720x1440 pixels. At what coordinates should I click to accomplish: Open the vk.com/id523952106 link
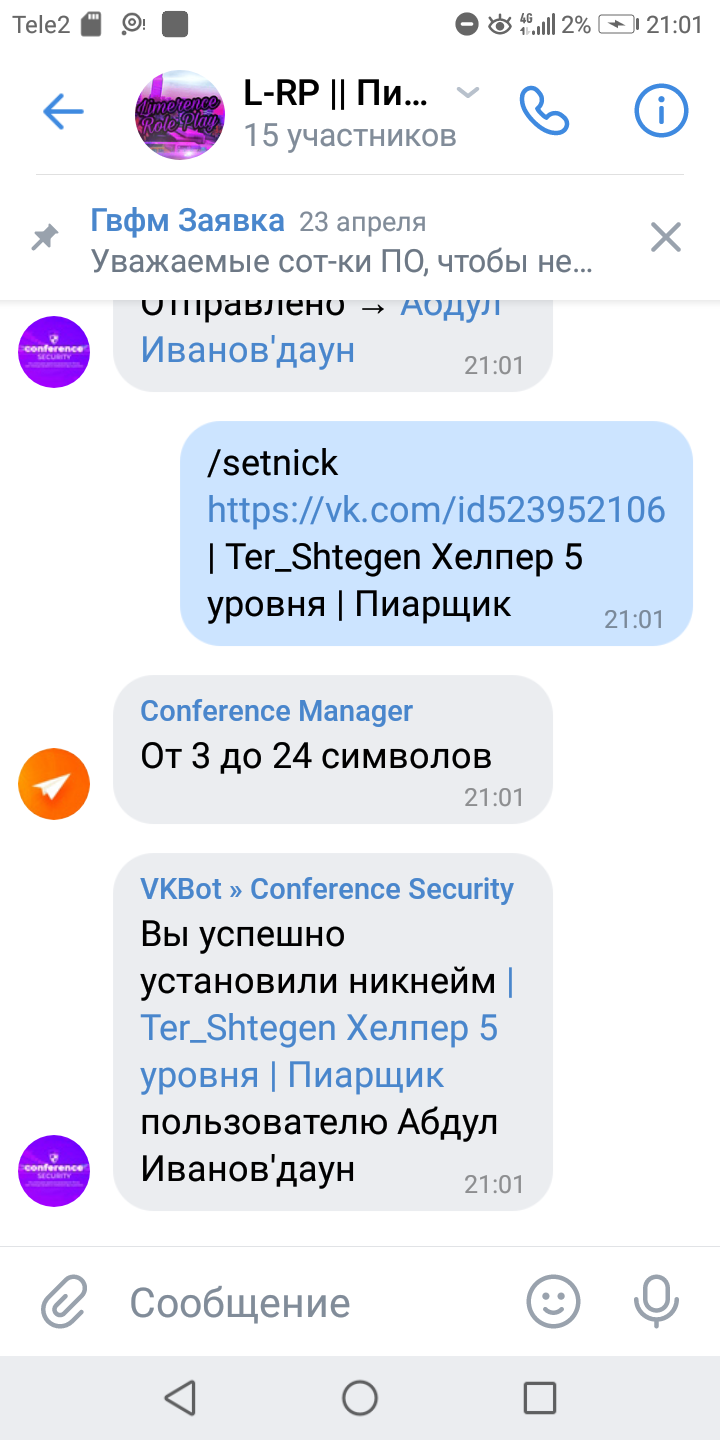pos(436,510)
